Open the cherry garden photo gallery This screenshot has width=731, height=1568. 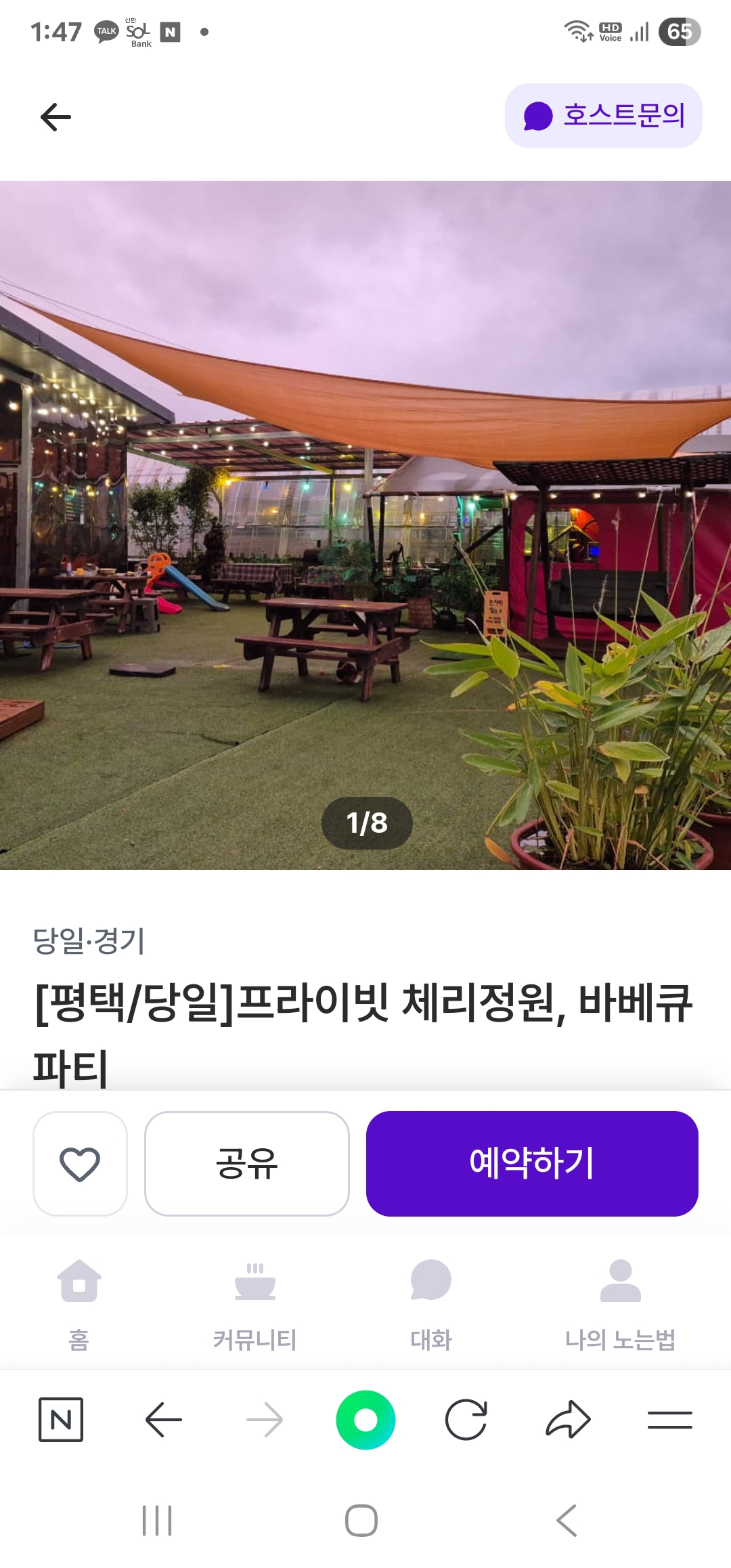(365, 525)
